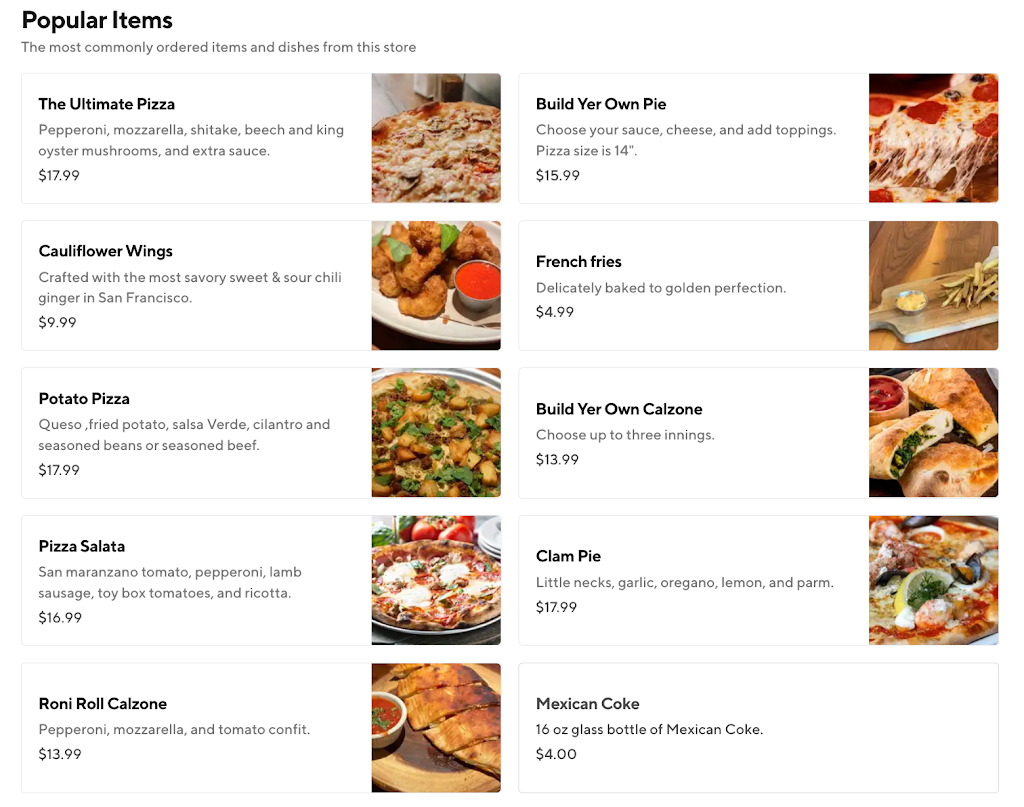
Task: Open the Clam Pie item
Action: pos(693,581)
